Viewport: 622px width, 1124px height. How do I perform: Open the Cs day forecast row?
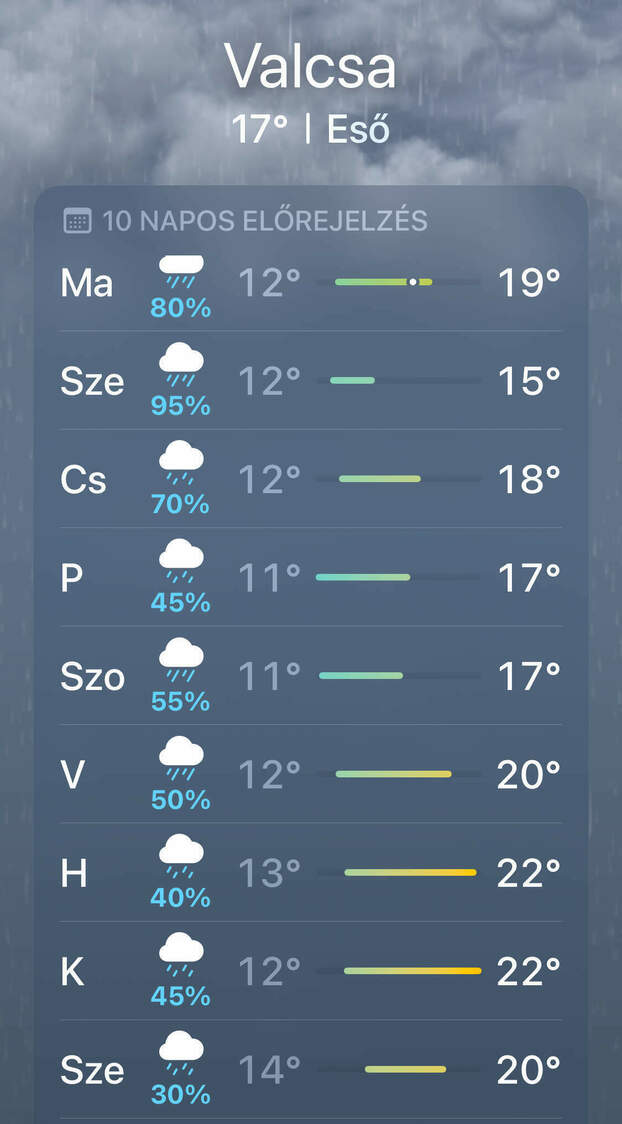[310, 479]
